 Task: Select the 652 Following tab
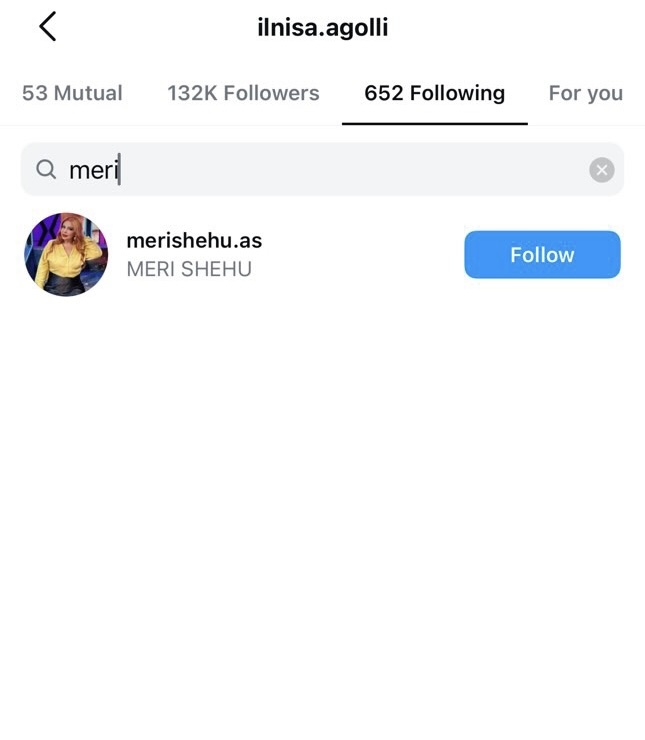tap(434, 94)
